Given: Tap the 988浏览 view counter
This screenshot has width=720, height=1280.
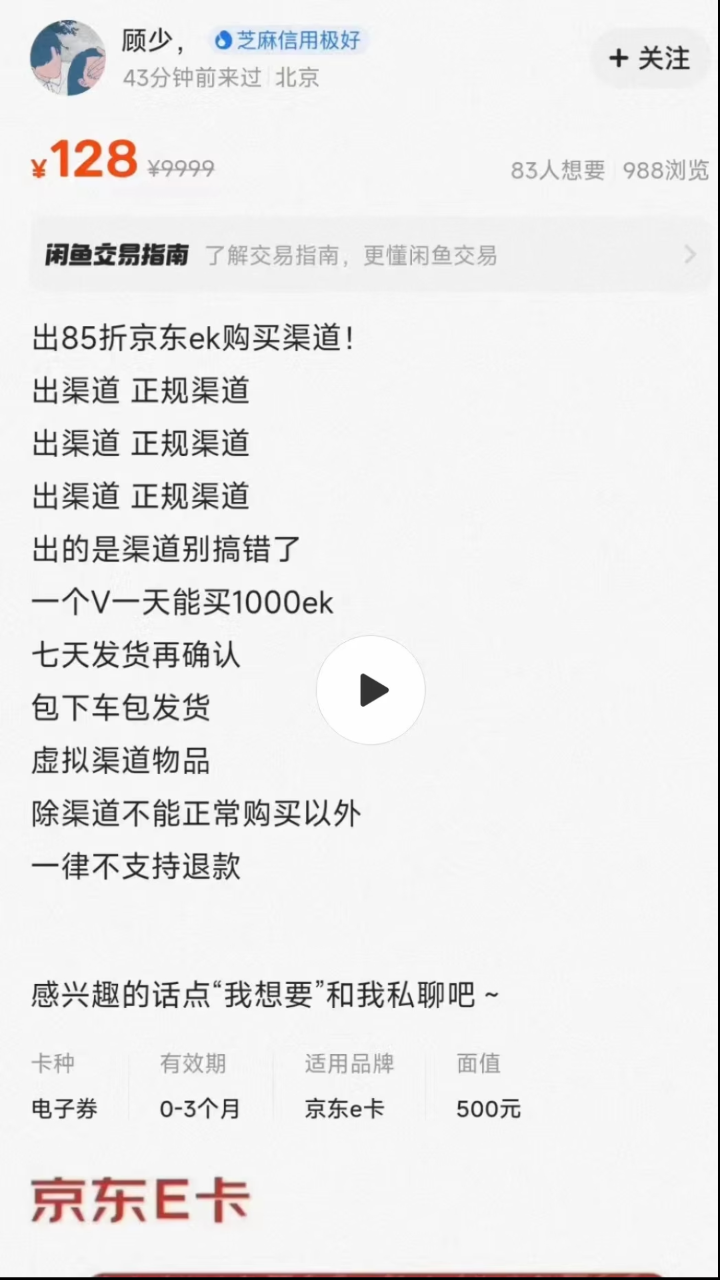Looking at the screenshot, I should [x=665, y=170].
